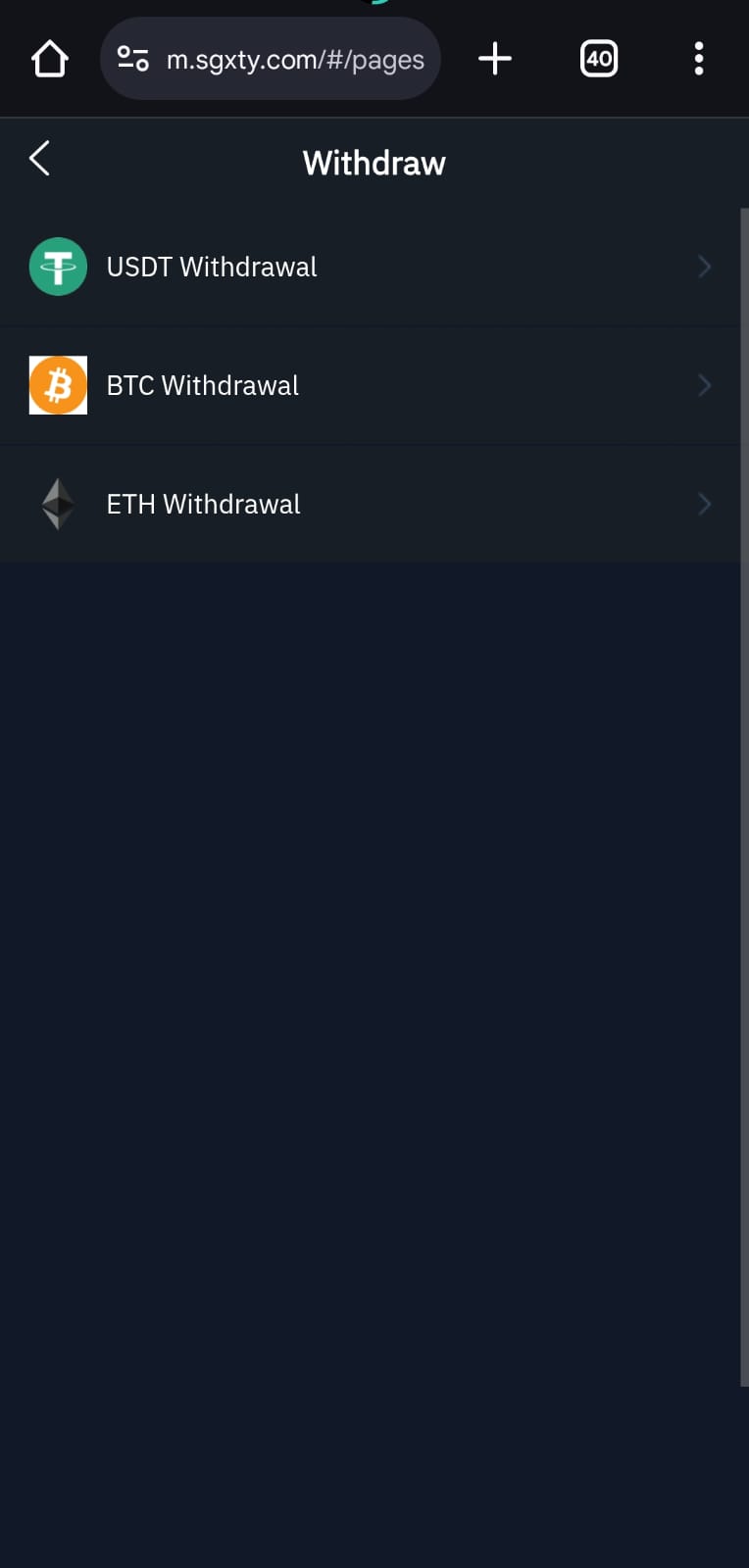Edit the m.sgxty.com address bar
Viewport: 749px width, 1568px height.
point(271,59)
